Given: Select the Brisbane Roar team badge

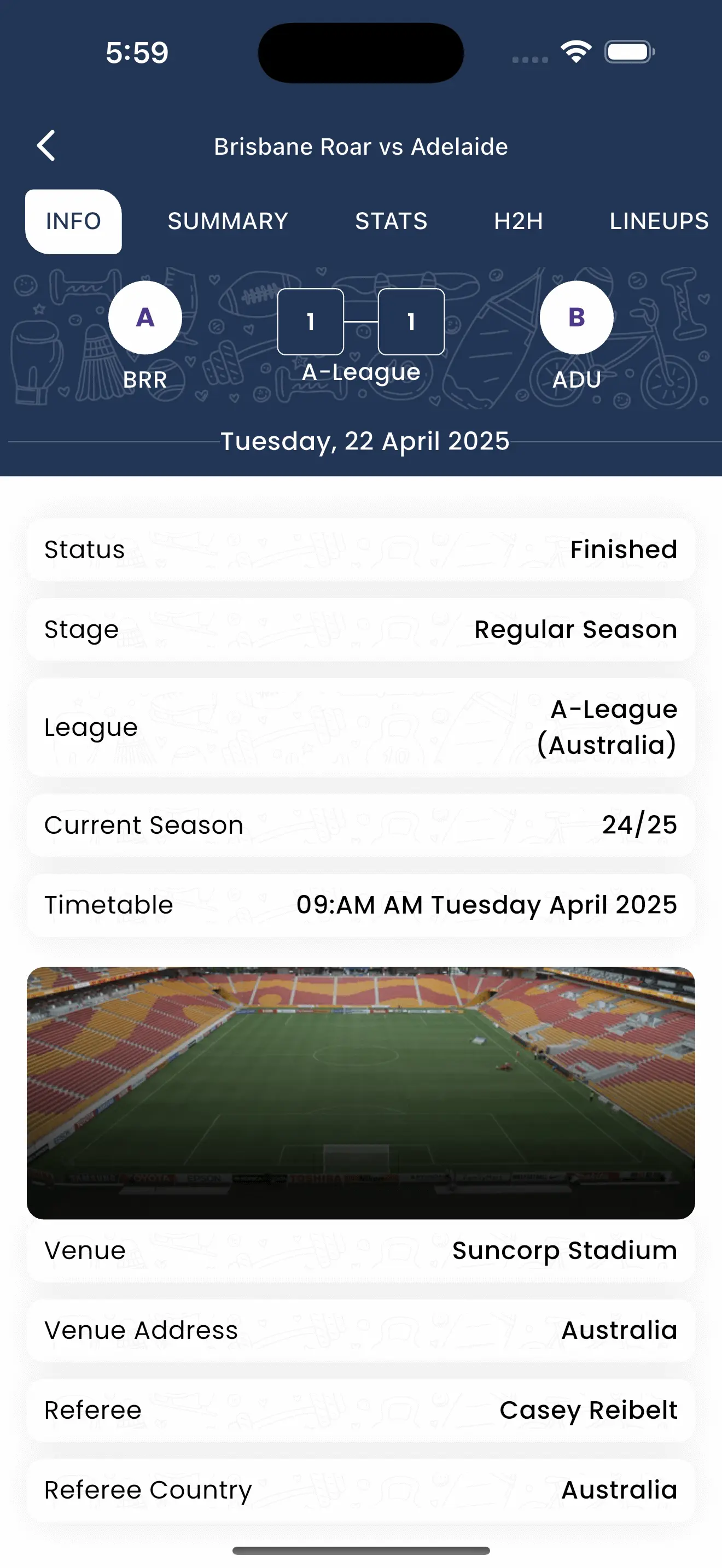Looking at the screenshot, I should pos(145,317).
